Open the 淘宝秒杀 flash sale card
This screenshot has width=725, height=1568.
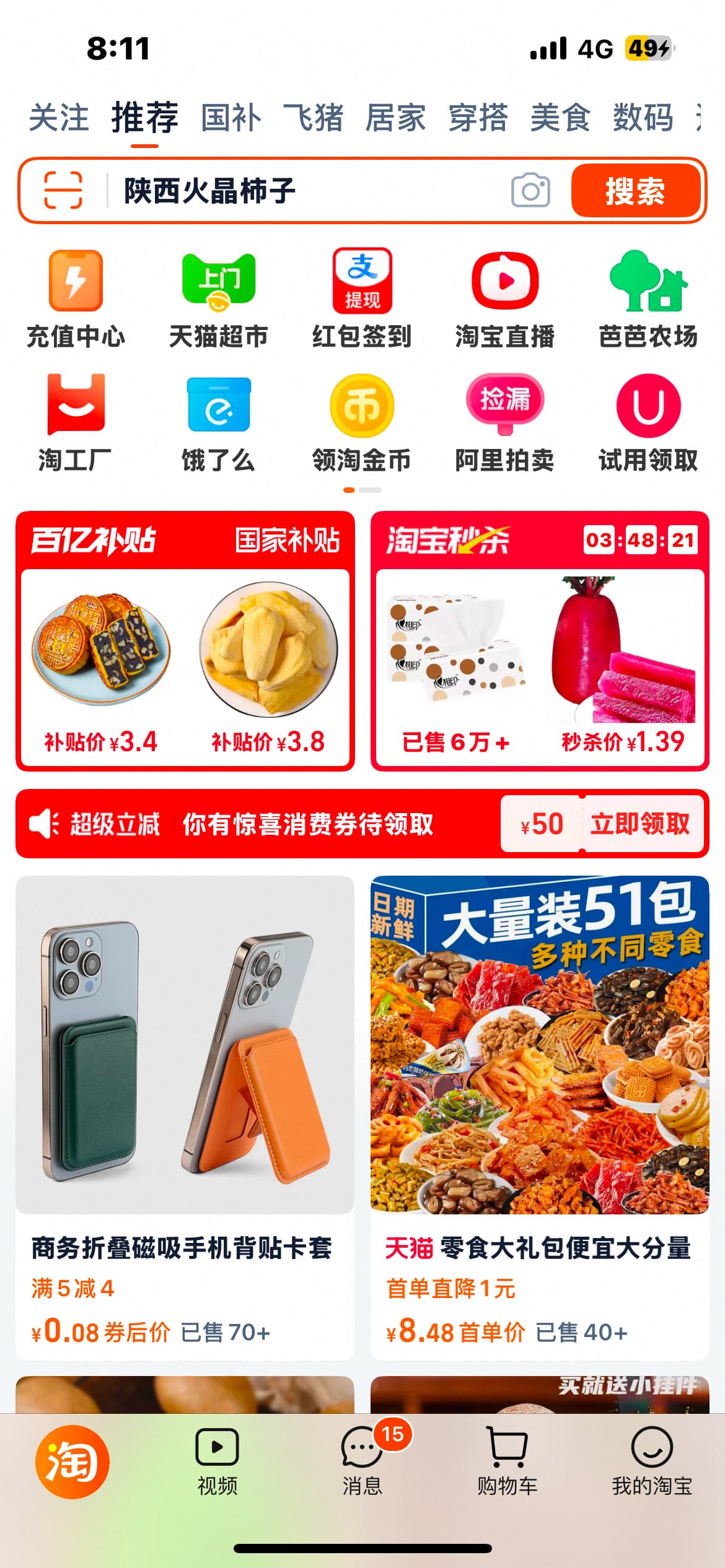pyautogui.click(x=540, y=641)
